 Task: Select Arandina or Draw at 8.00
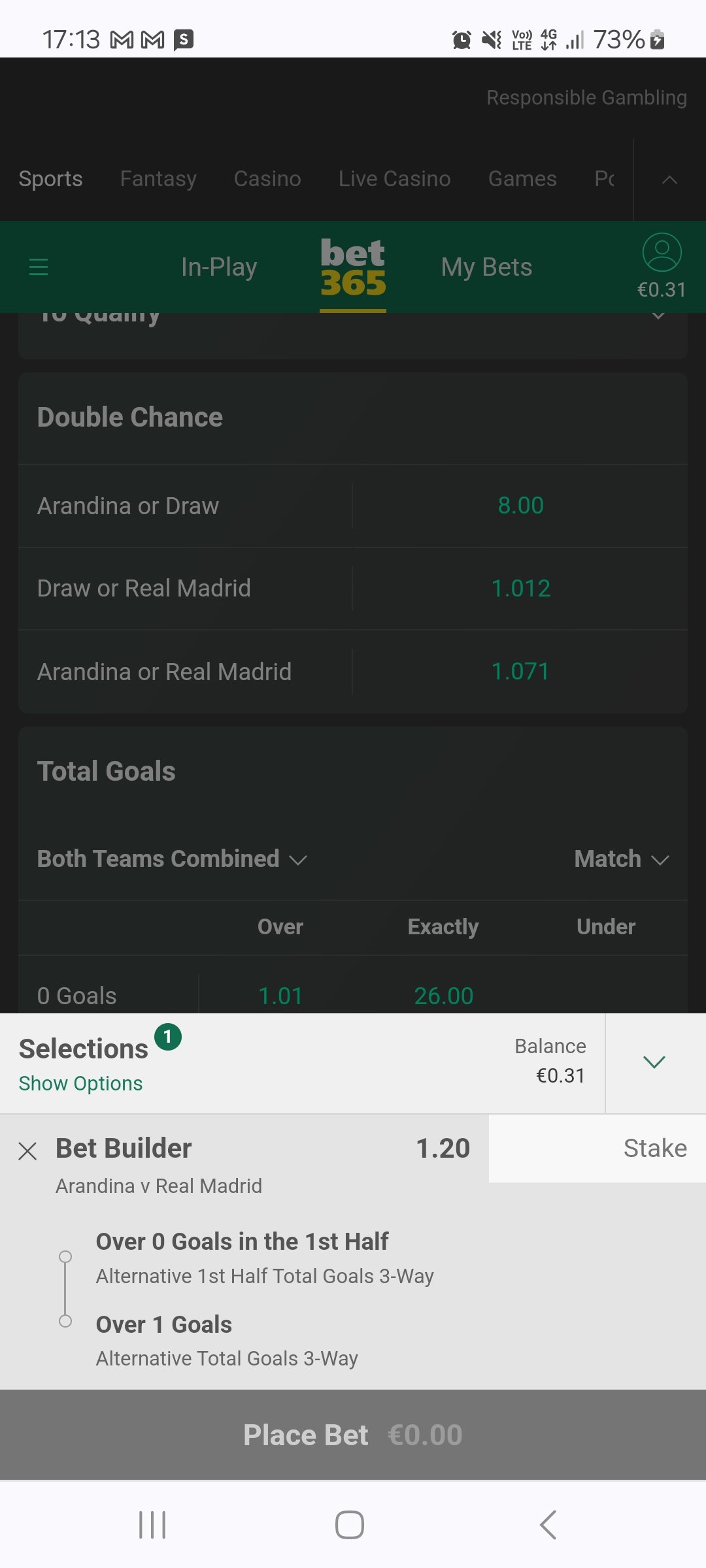[520, 506]
